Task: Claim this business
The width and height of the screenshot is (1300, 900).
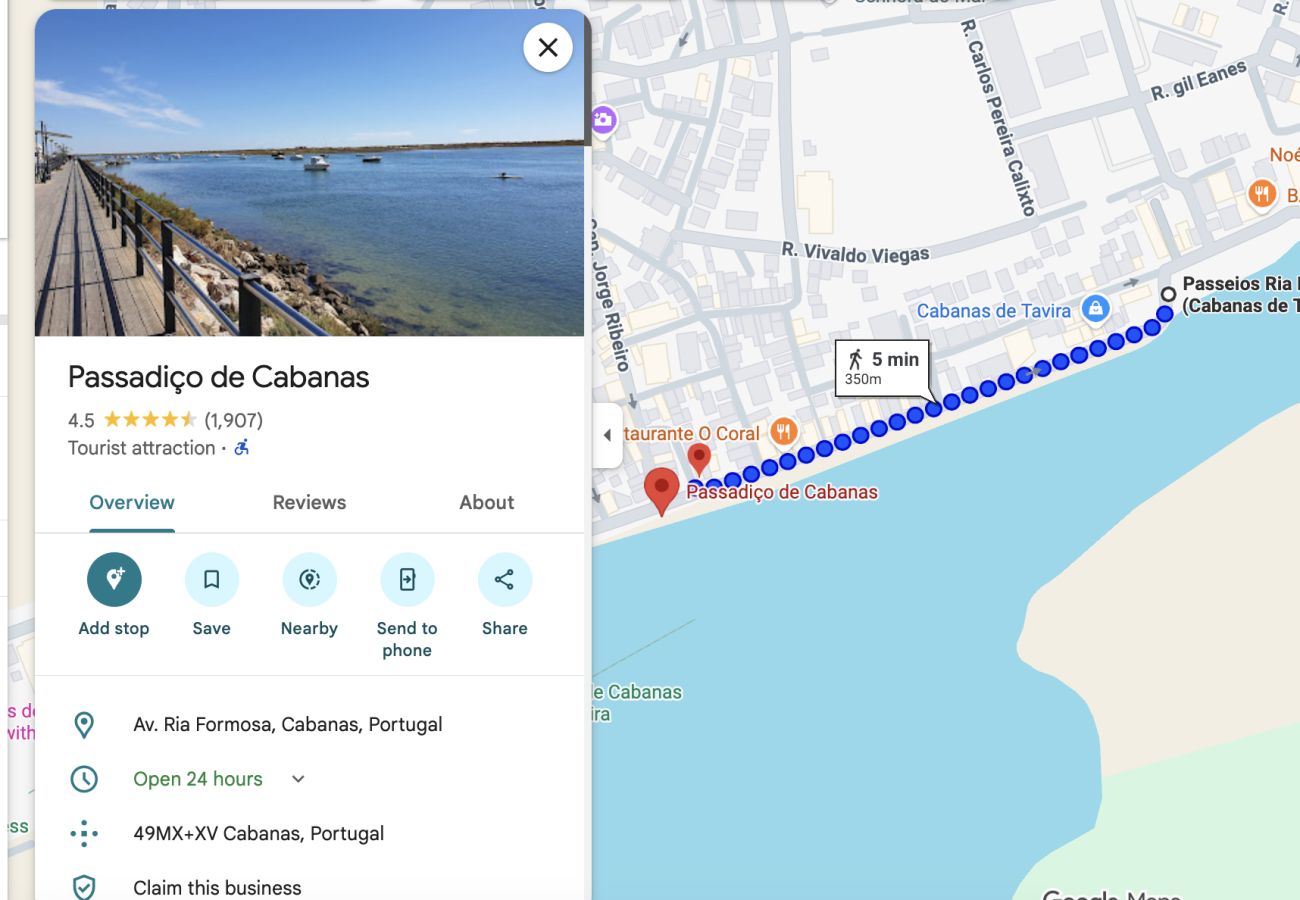Action: pyautogui.click(x=217, y=887)
